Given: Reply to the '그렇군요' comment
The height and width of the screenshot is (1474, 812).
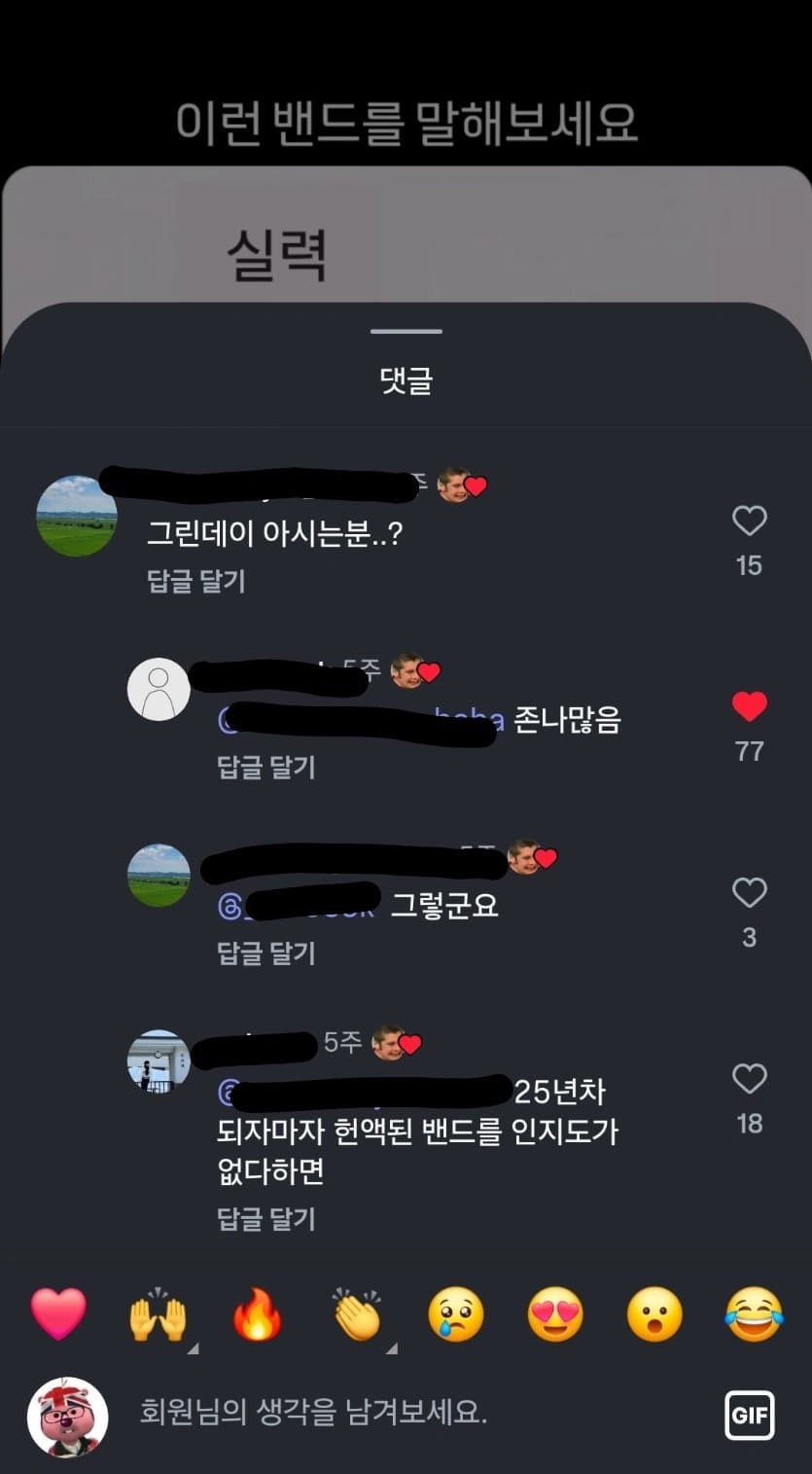Looking at the screenshot, I should 265,953.
